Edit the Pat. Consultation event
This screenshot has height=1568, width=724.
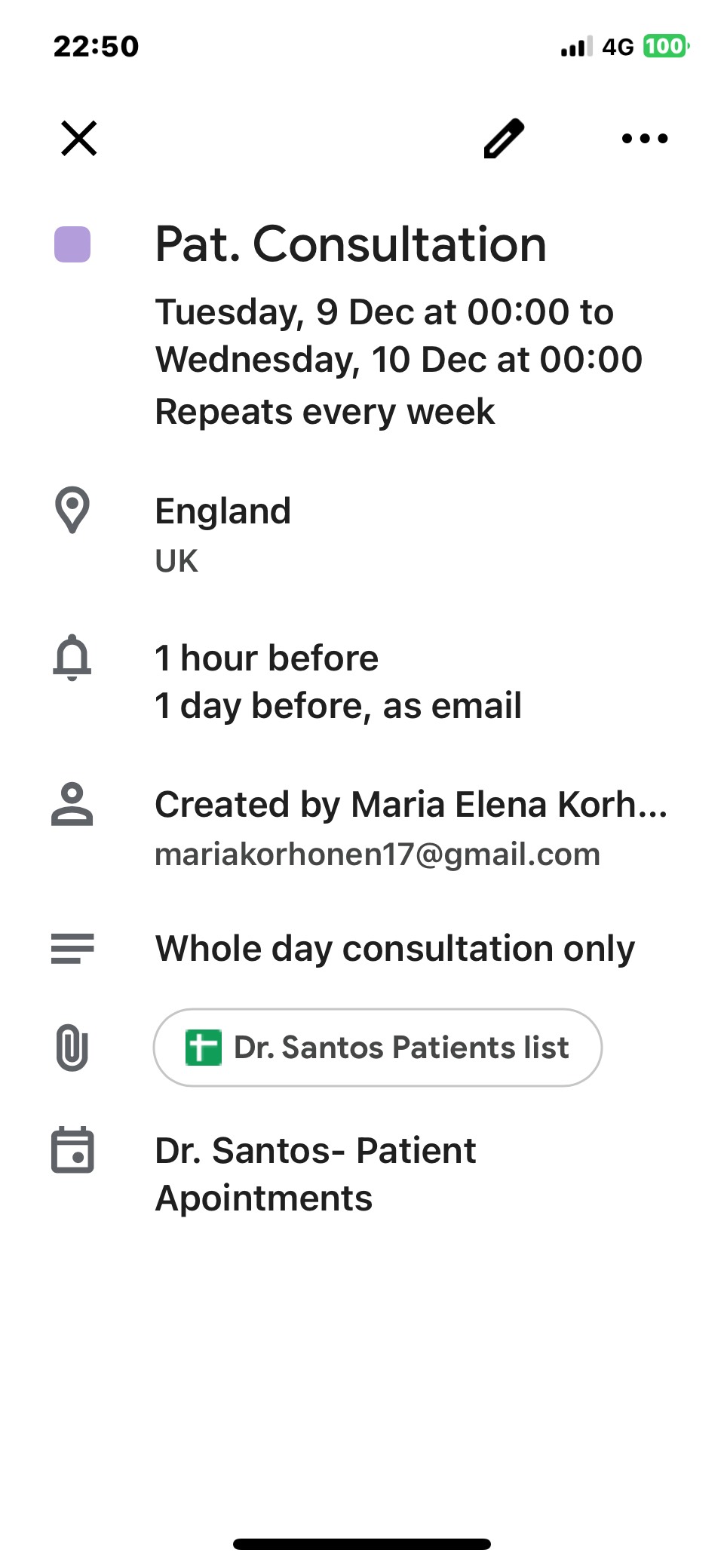503,139
